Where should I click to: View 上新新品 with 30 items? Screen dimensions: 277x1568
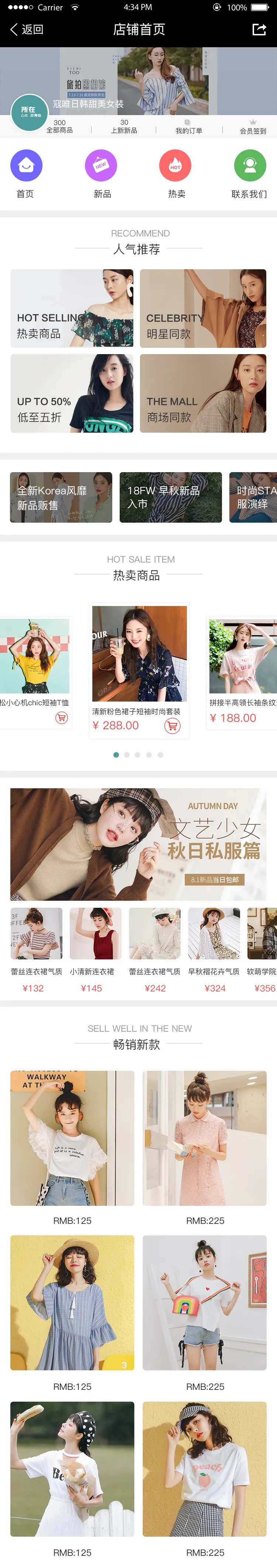coord(124,127)
